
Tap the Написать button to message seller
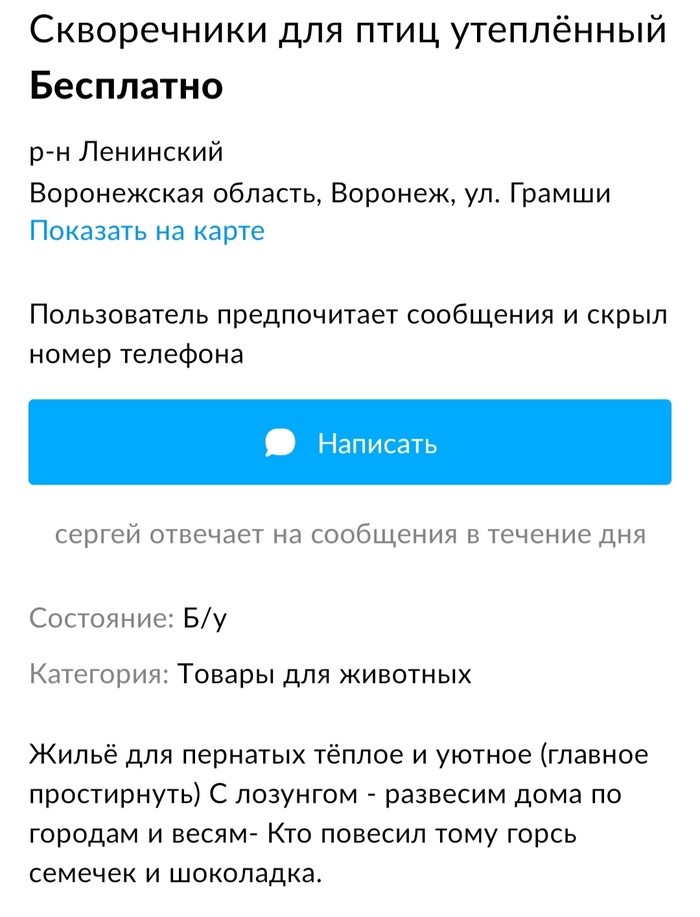click(350, 443)
